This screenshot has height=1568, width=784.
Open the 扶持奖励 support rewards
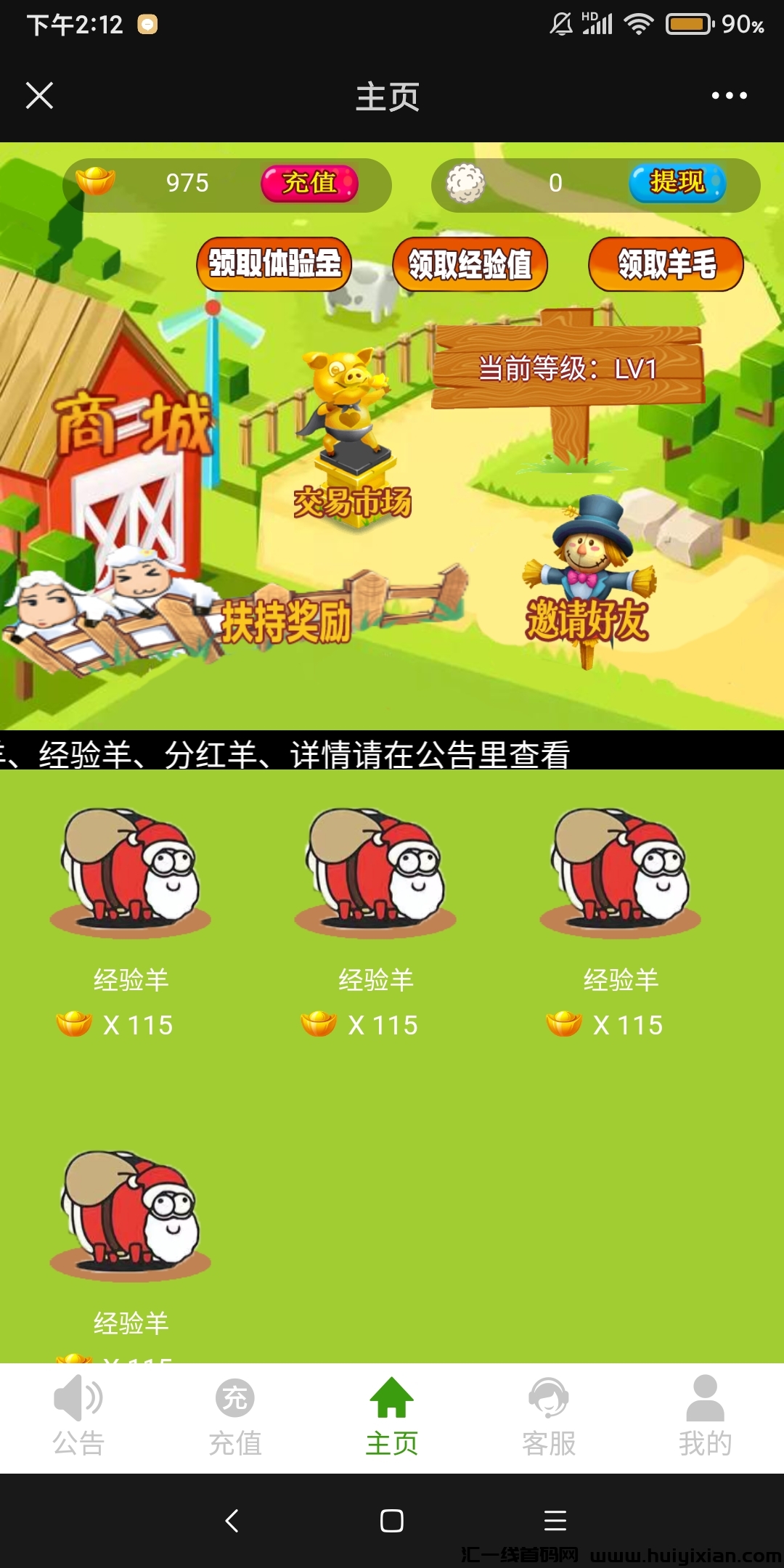pyautogui.click(x=285, y=622)
